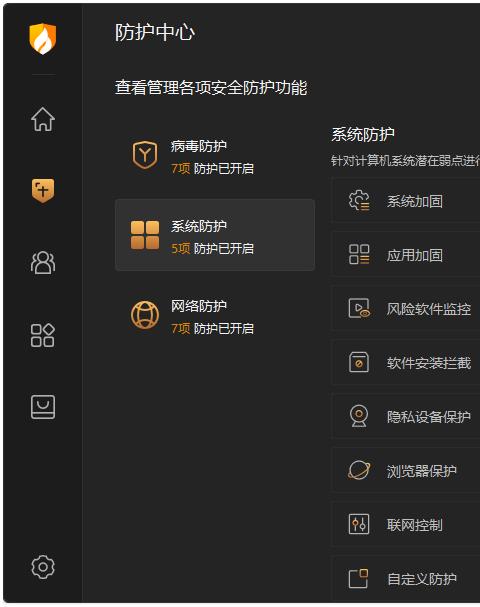This screenshot has width=480, height=607.
Task: Open 隐私设备保护 row
Action: [406, 416]
